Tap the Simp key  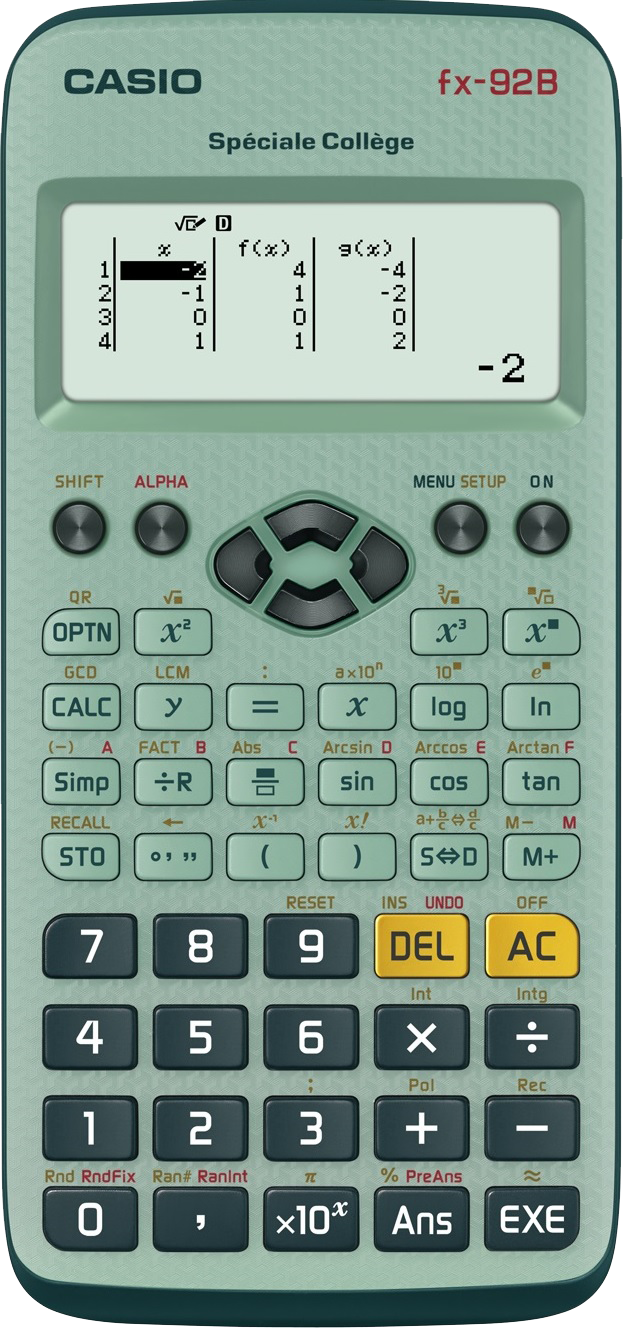pos(81,782)
